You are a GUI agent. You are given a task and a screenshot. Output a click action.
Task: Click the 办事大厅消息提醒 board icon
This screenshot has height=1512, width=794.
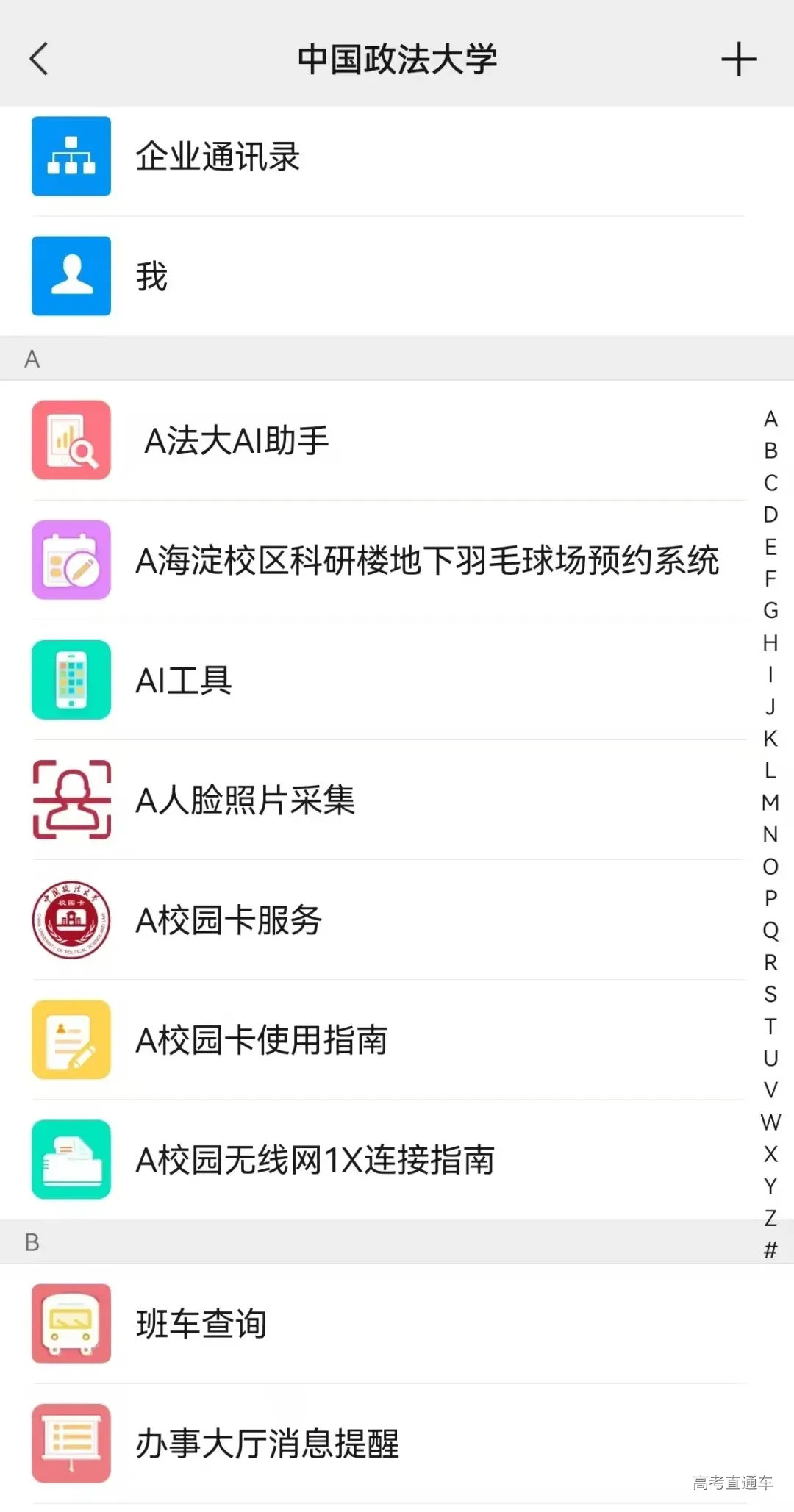click(71, 1443)
